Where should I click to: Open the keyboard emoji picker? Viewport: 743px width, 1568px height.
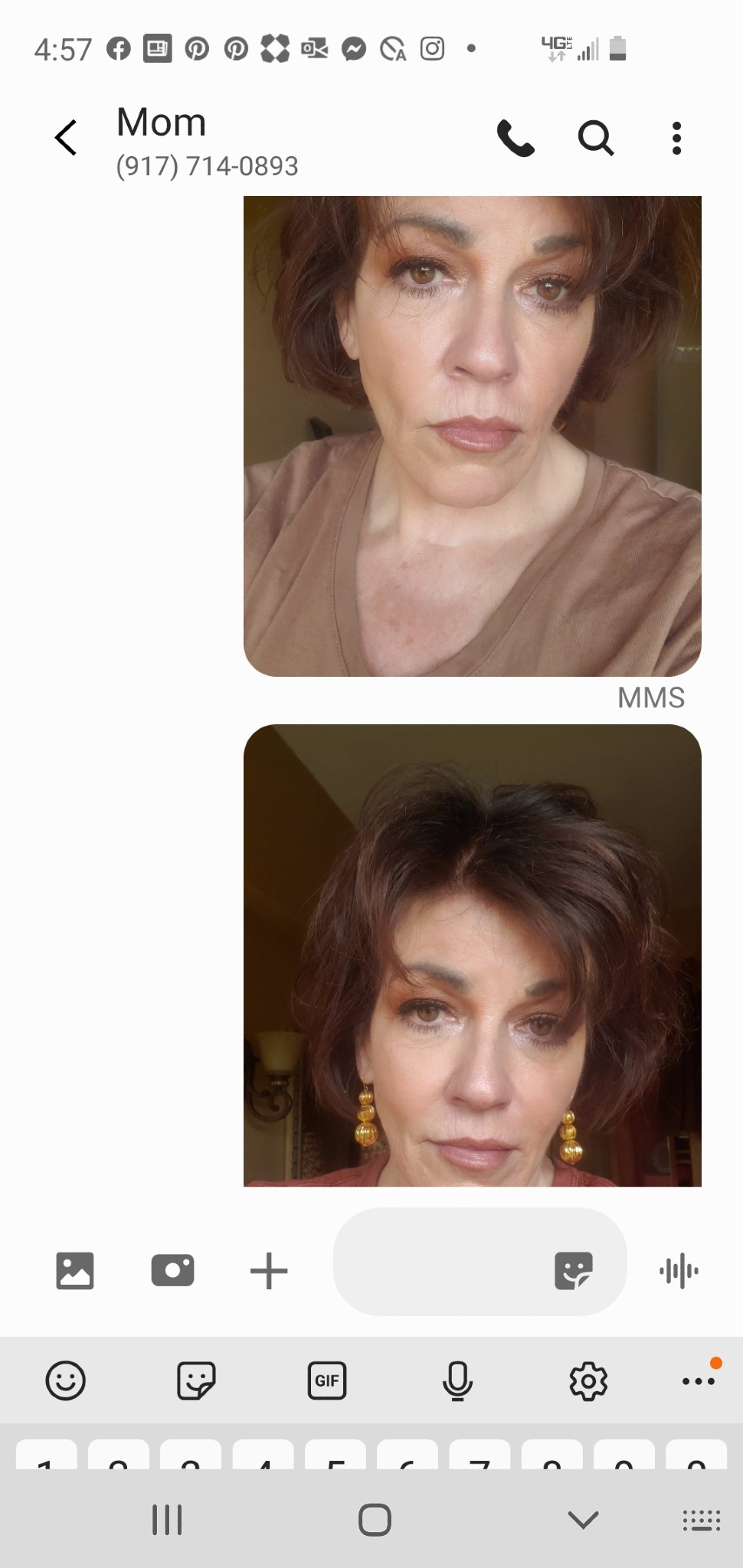[66, 1380]
